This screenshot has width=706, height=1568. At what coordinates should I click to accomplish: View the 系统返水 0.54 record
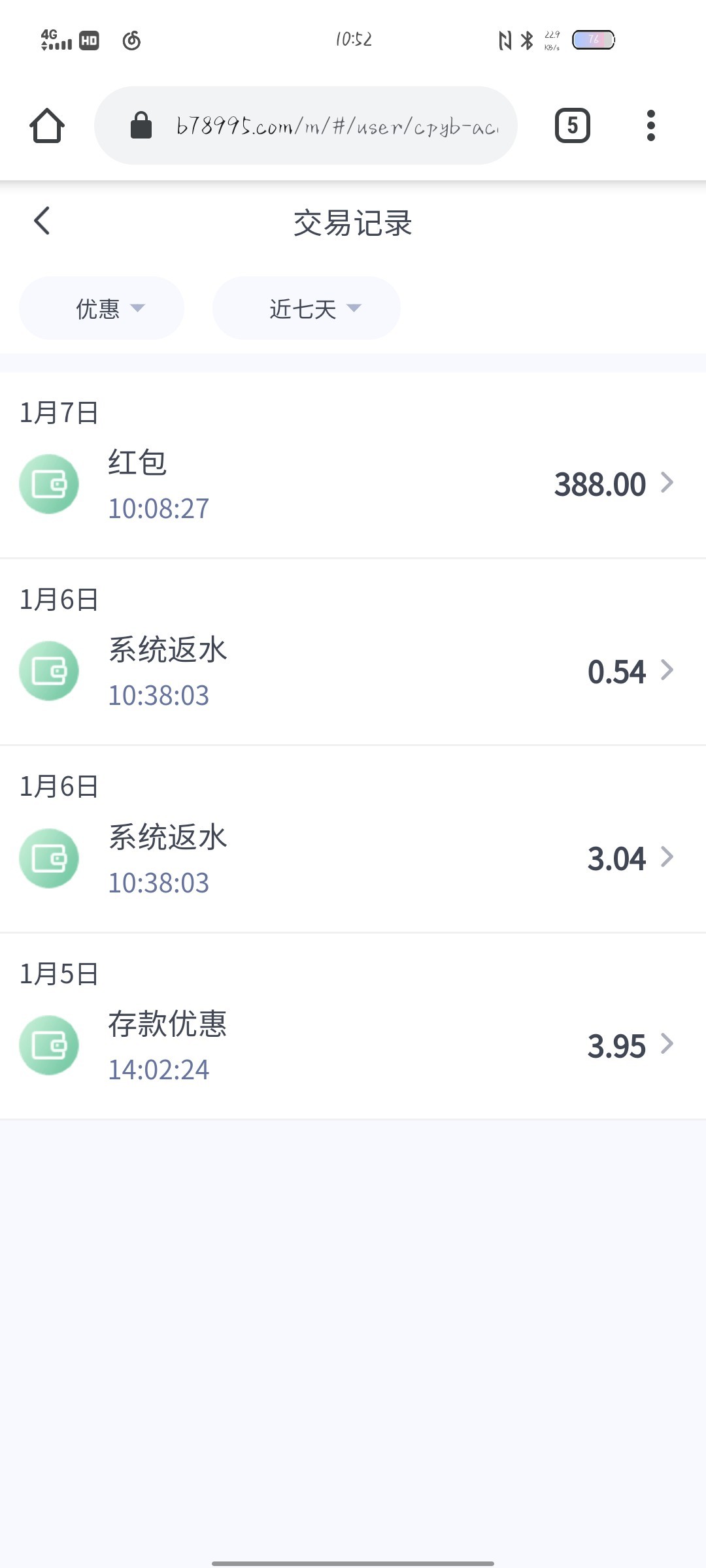[x=353, y=671]
